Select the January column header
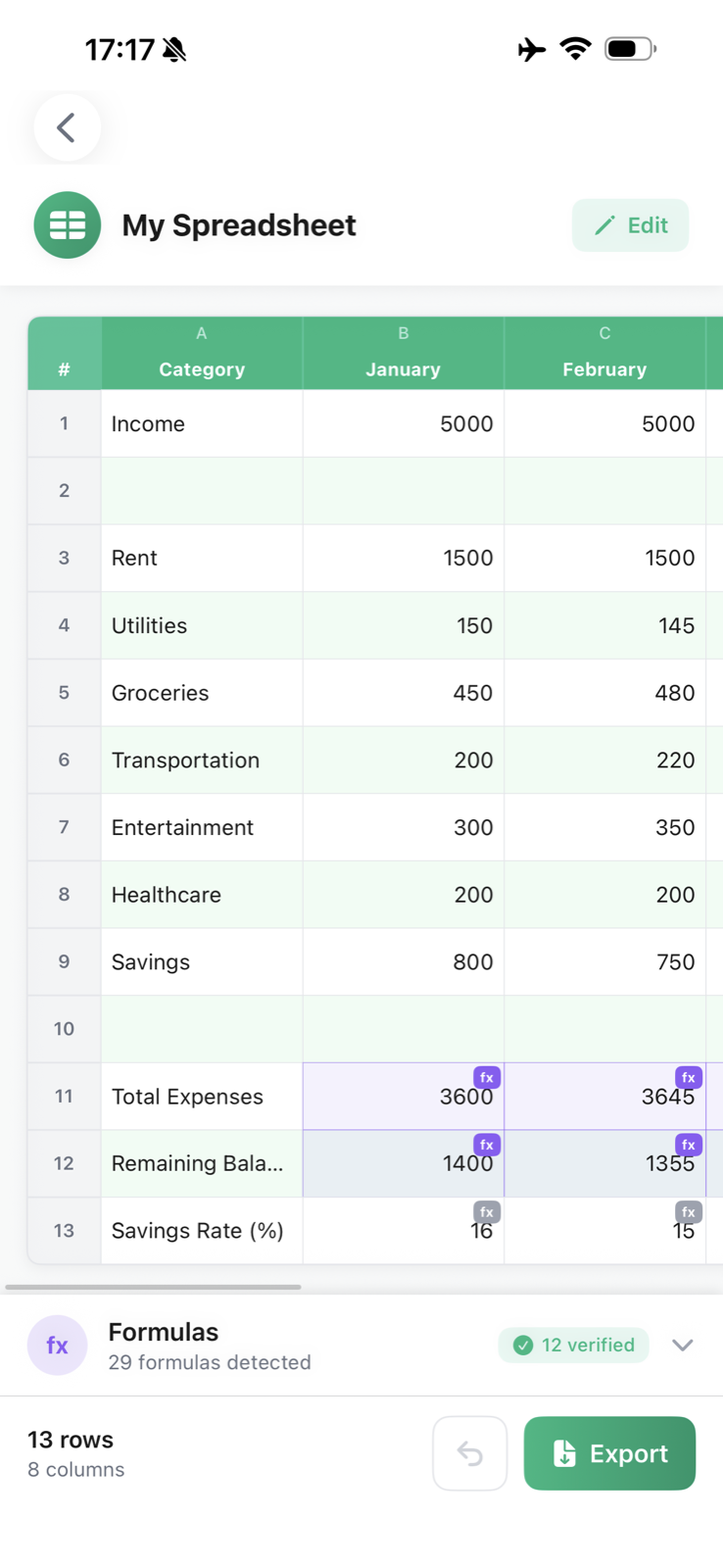This screenshot has width=723, height=1568. 403,353
